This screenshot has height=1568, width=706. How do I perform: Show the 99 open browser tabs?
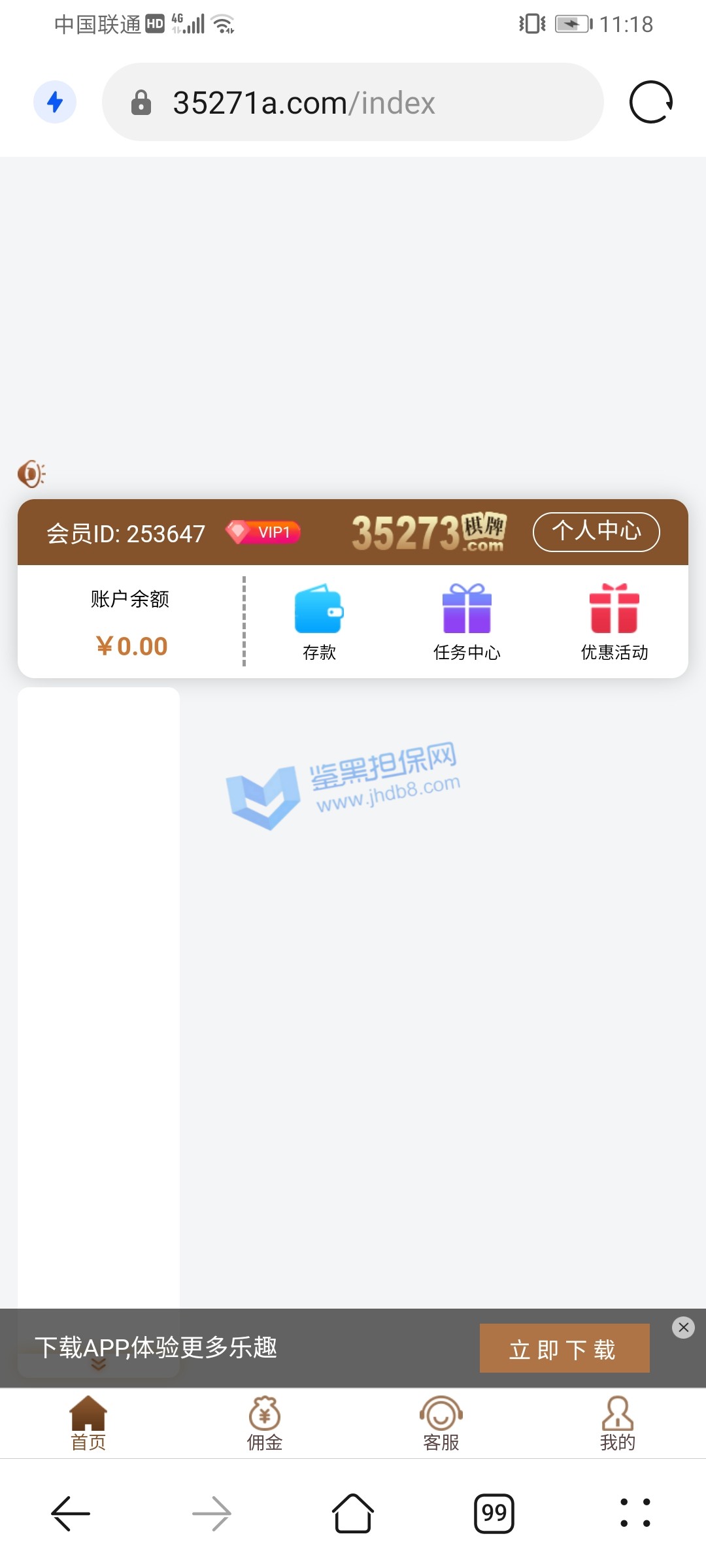pos(494,1513)
